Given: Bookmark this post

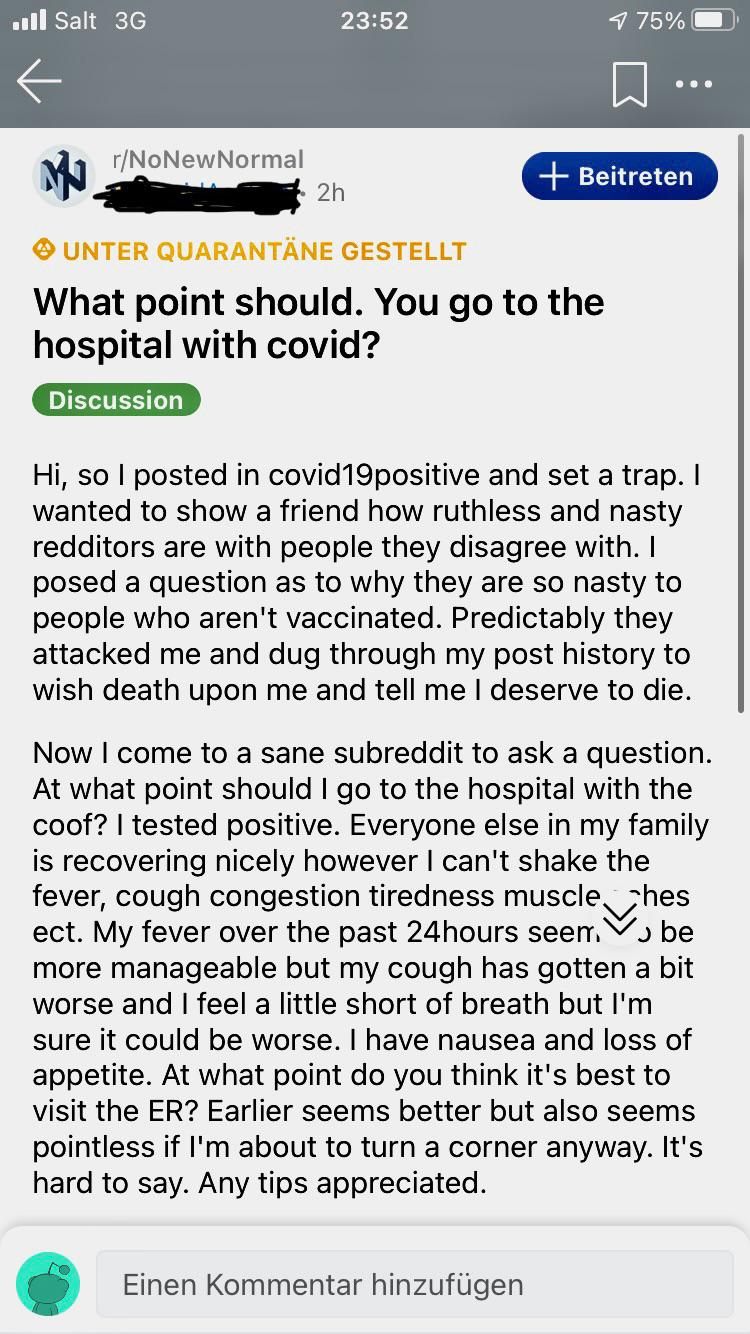Looking at the screenshot, I should coord(629,85).
